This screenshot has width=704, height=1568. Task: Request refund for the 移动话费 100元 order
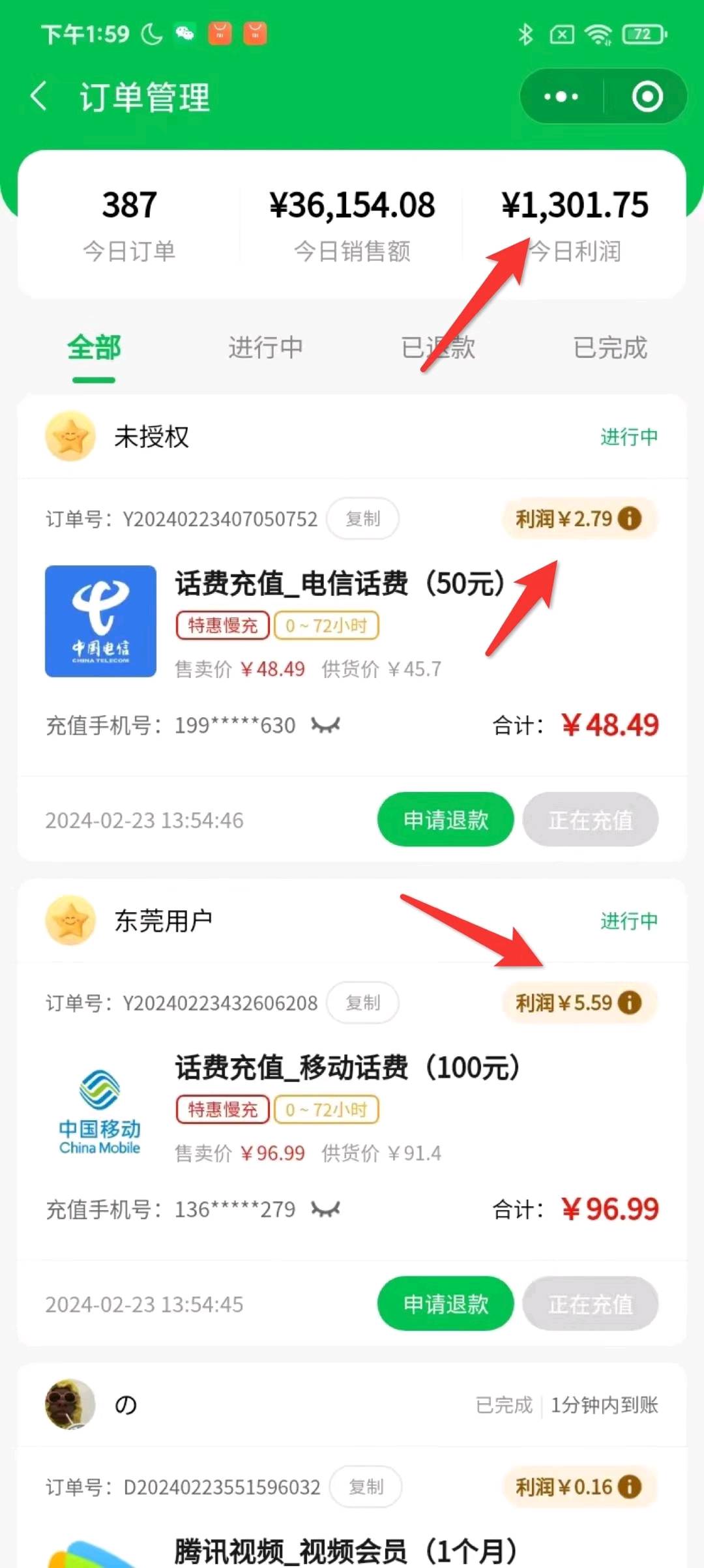(445, 1304)
